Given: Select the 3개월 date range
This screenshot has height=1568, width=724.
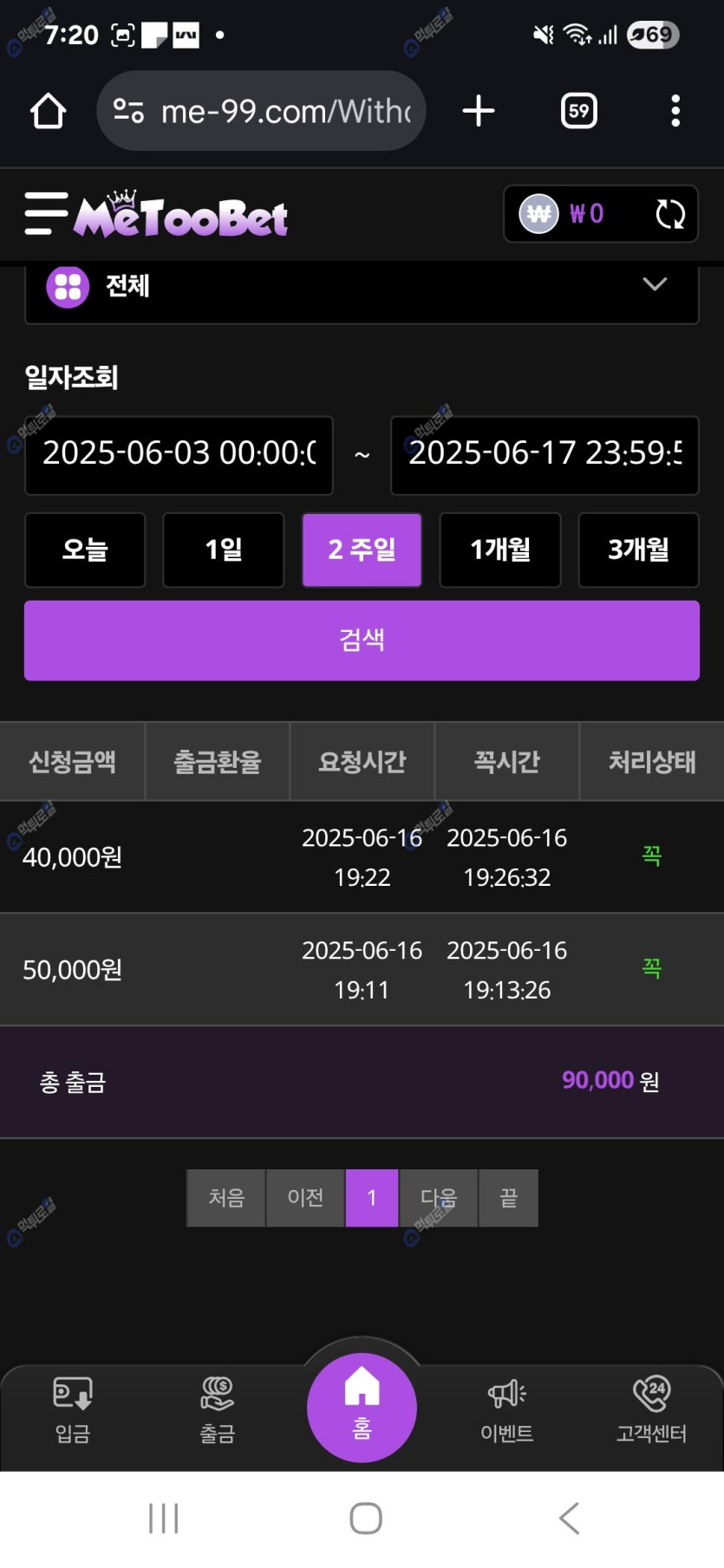Looking at the screenshot, I should point(638,550).
